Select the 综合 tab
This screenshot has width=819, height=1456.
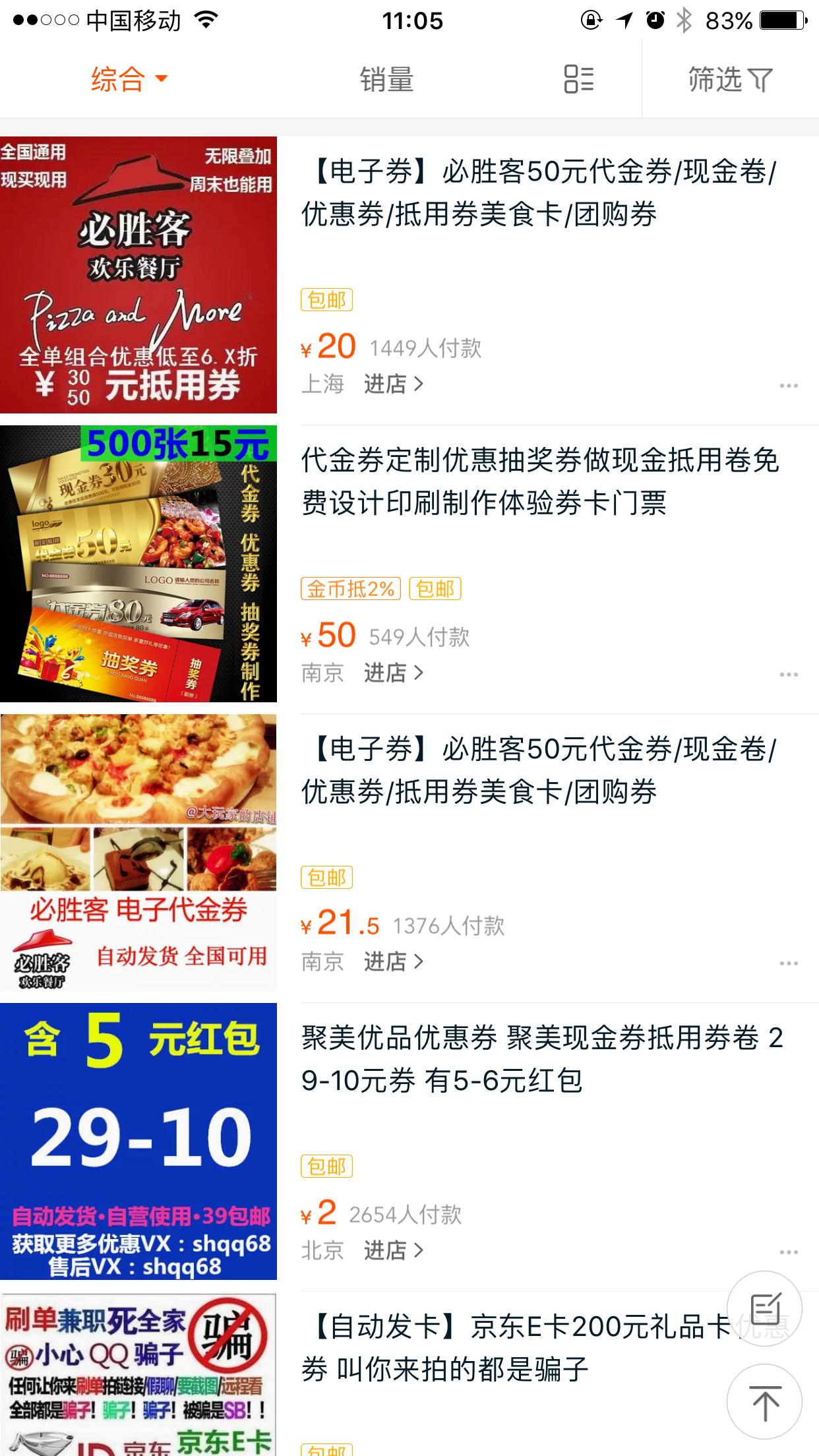point(117,78)
